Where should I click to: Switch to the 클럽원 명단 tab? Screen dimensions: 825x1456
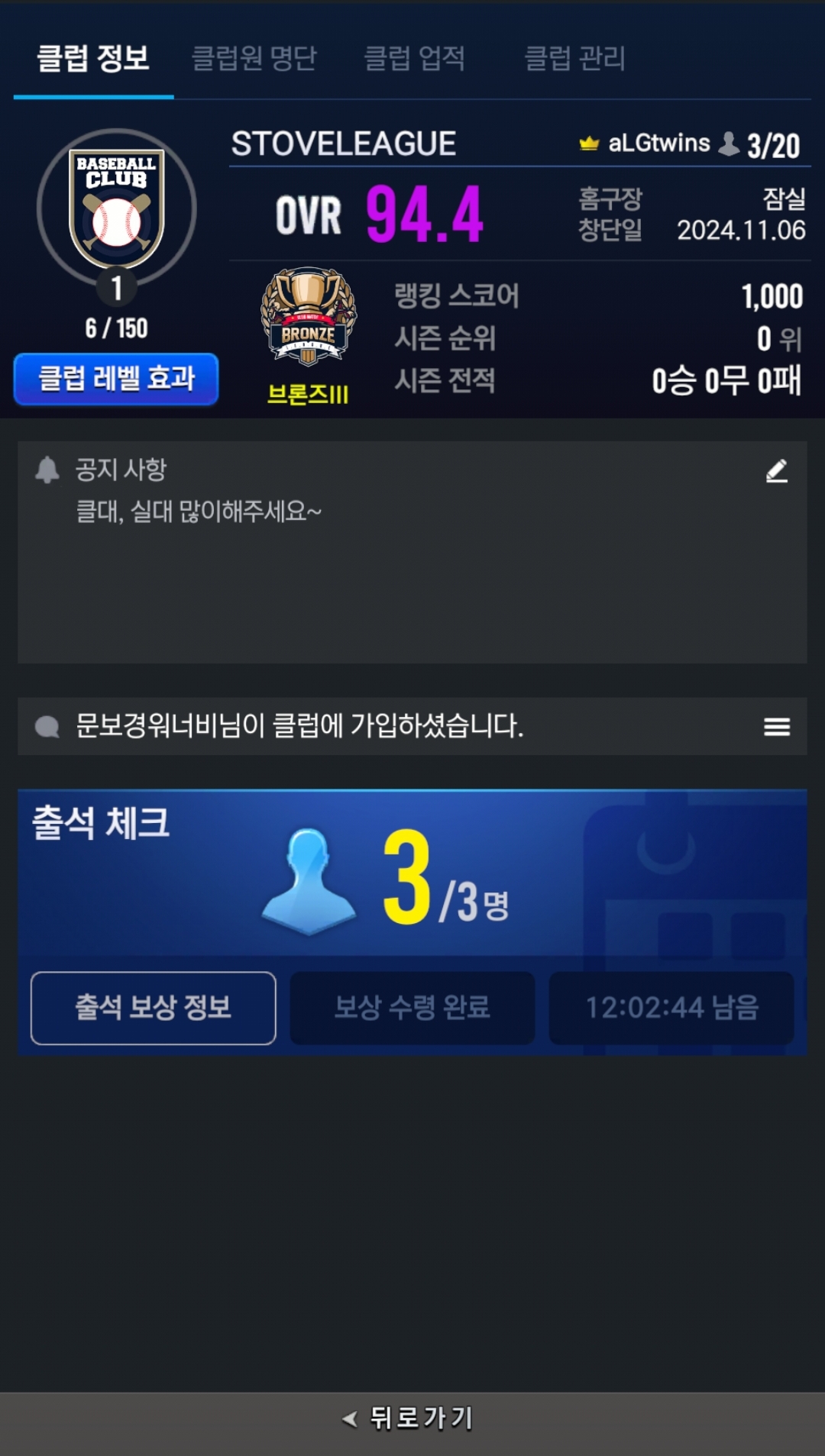pos(254,59)
